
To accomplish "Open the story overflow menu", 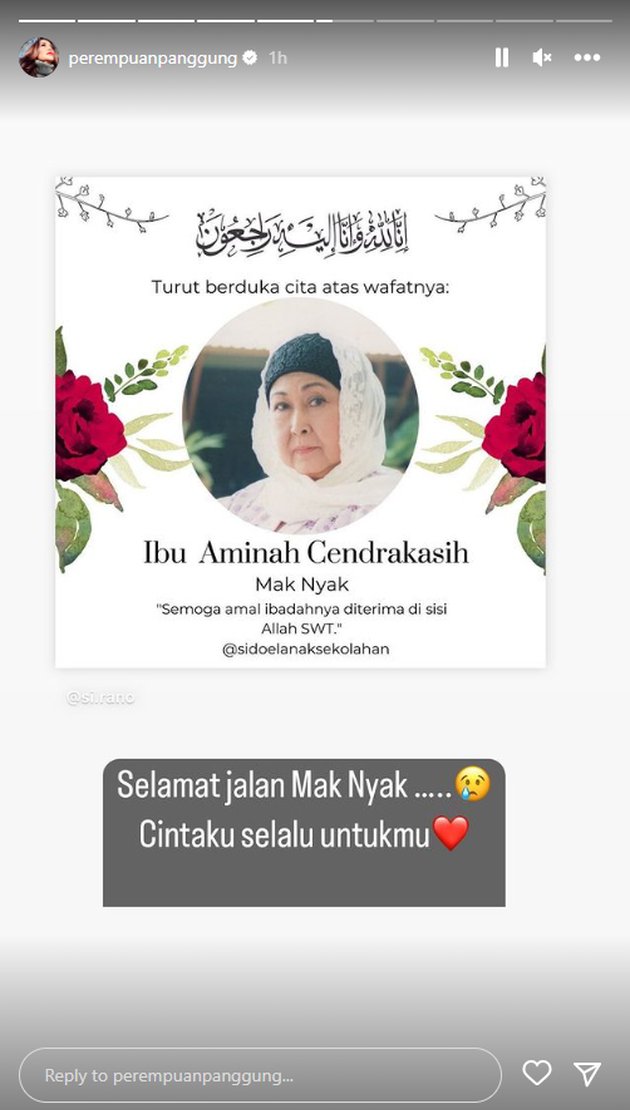I will click(587, 58).
